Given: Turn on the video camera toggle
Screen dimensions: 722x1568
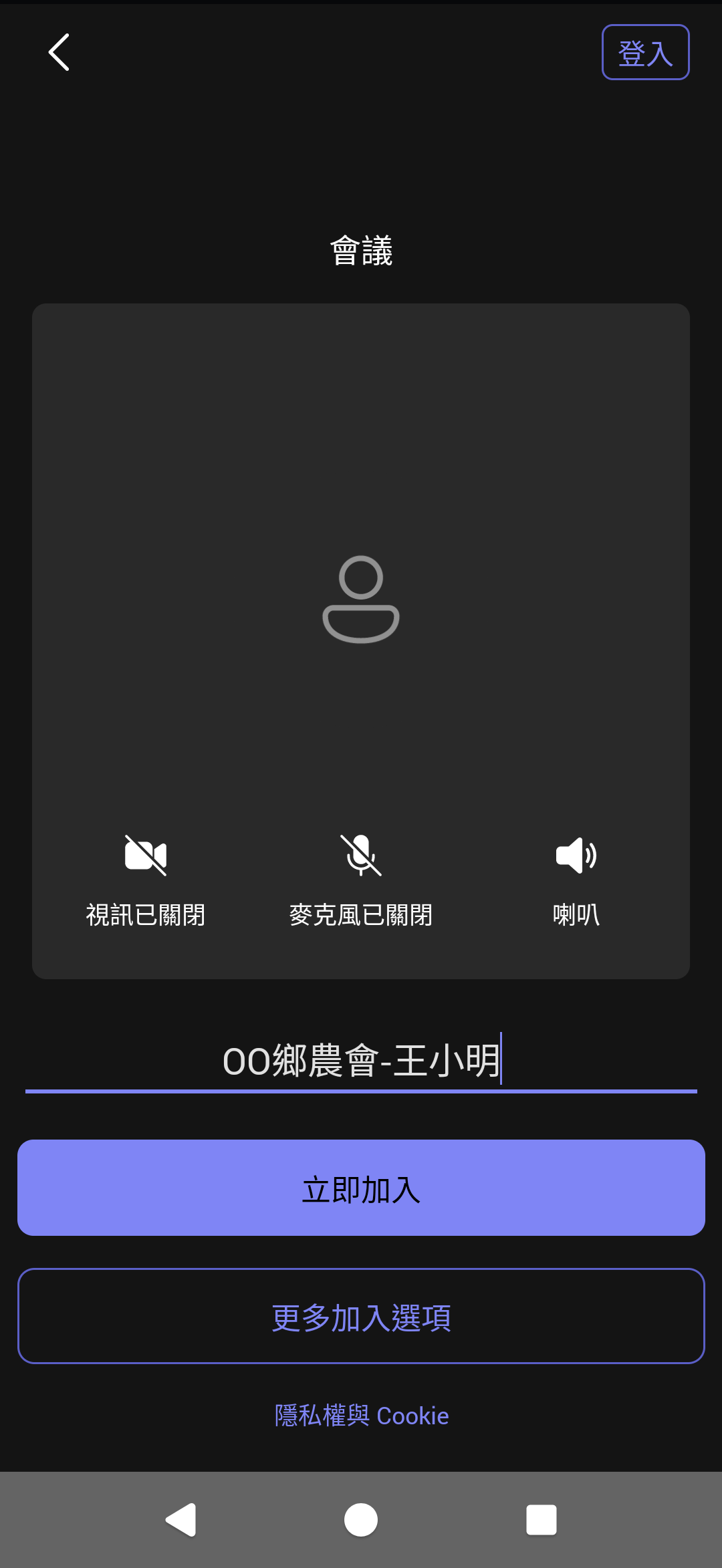Looking at the screenshot, I should 146,880.
